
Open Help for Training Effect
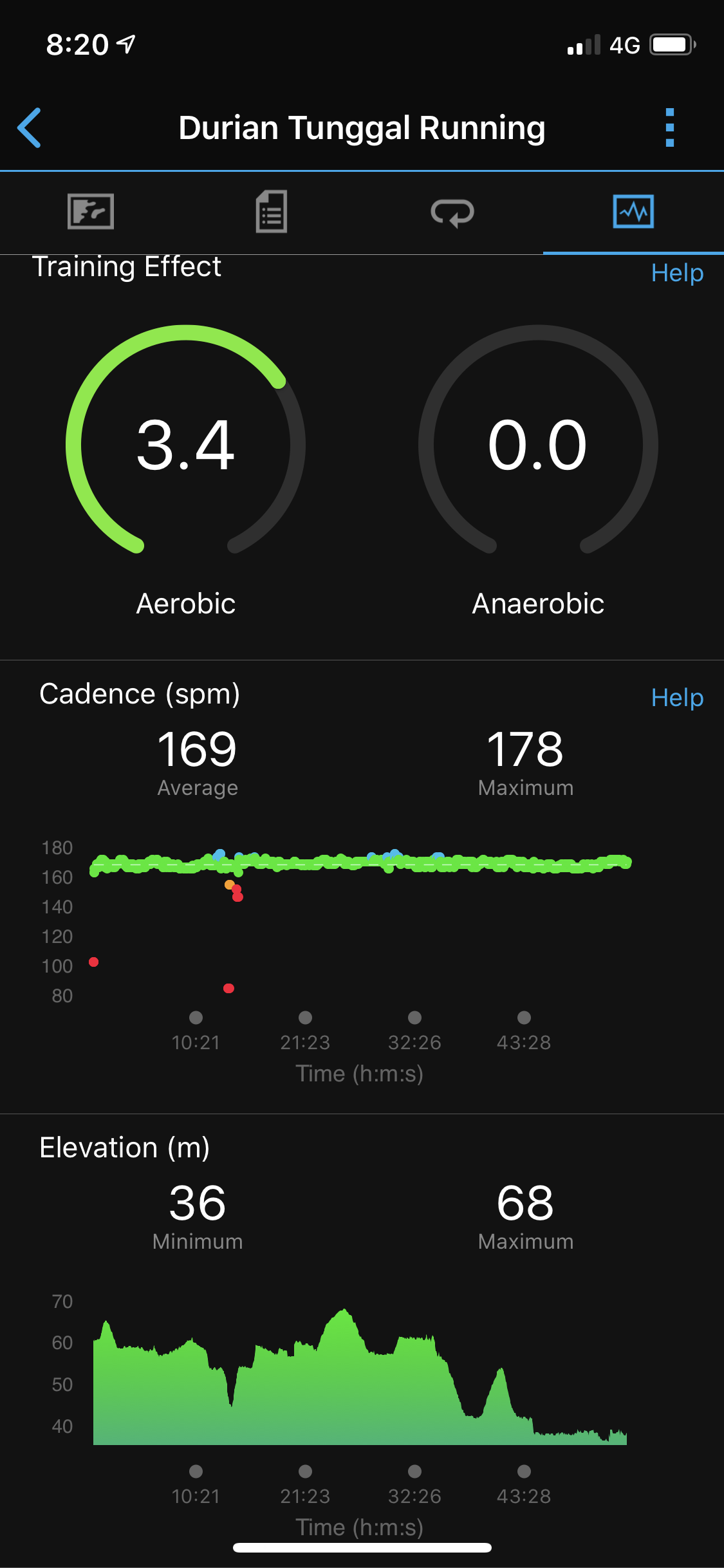(677, 273)
